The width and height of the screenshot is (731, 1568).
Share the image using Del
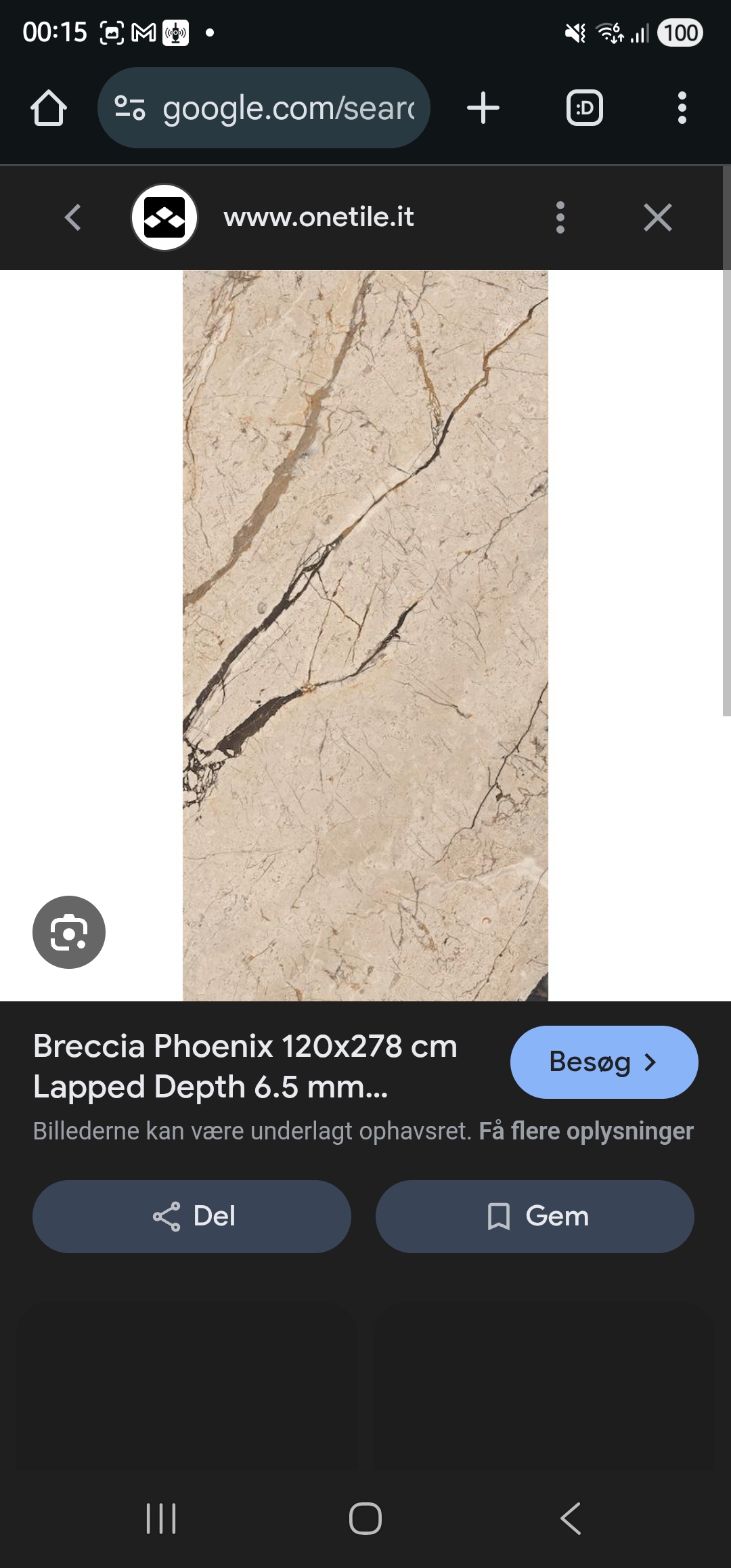coord(192,1217)
